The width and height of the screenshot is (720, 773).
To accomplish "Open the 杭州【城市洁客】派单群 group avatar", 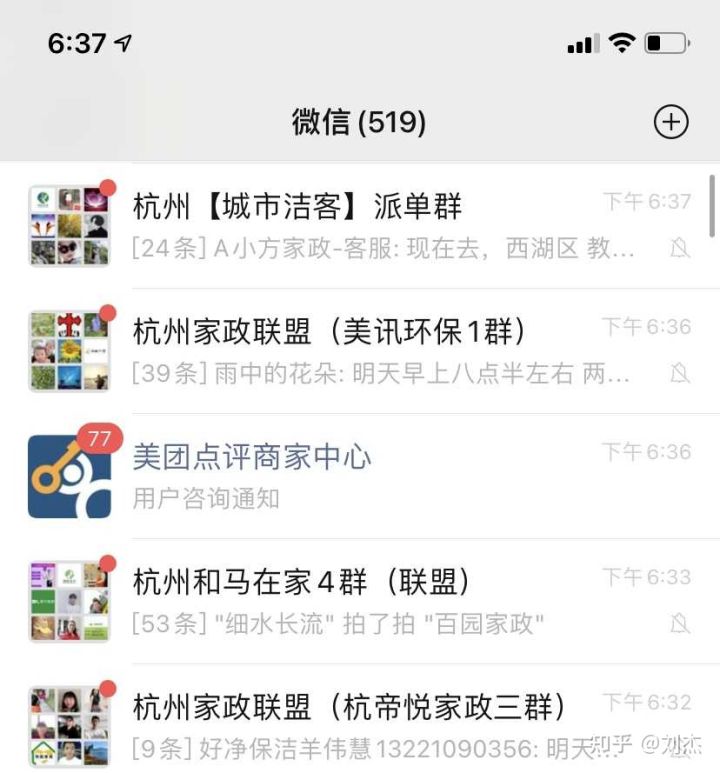I will [68, 224].
